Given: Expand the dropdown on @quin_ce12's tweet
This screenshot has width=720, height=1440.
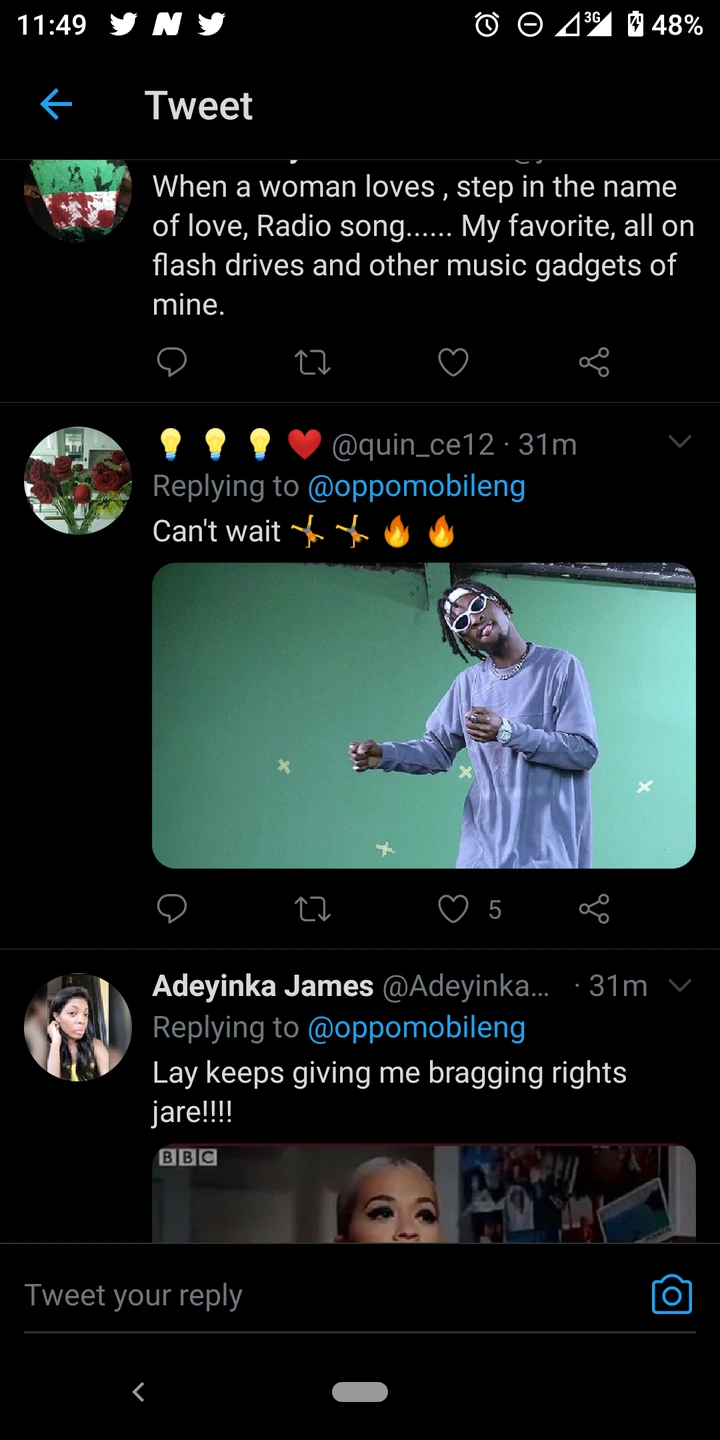Looking at the screenshot, I should [x=680, y=442].
